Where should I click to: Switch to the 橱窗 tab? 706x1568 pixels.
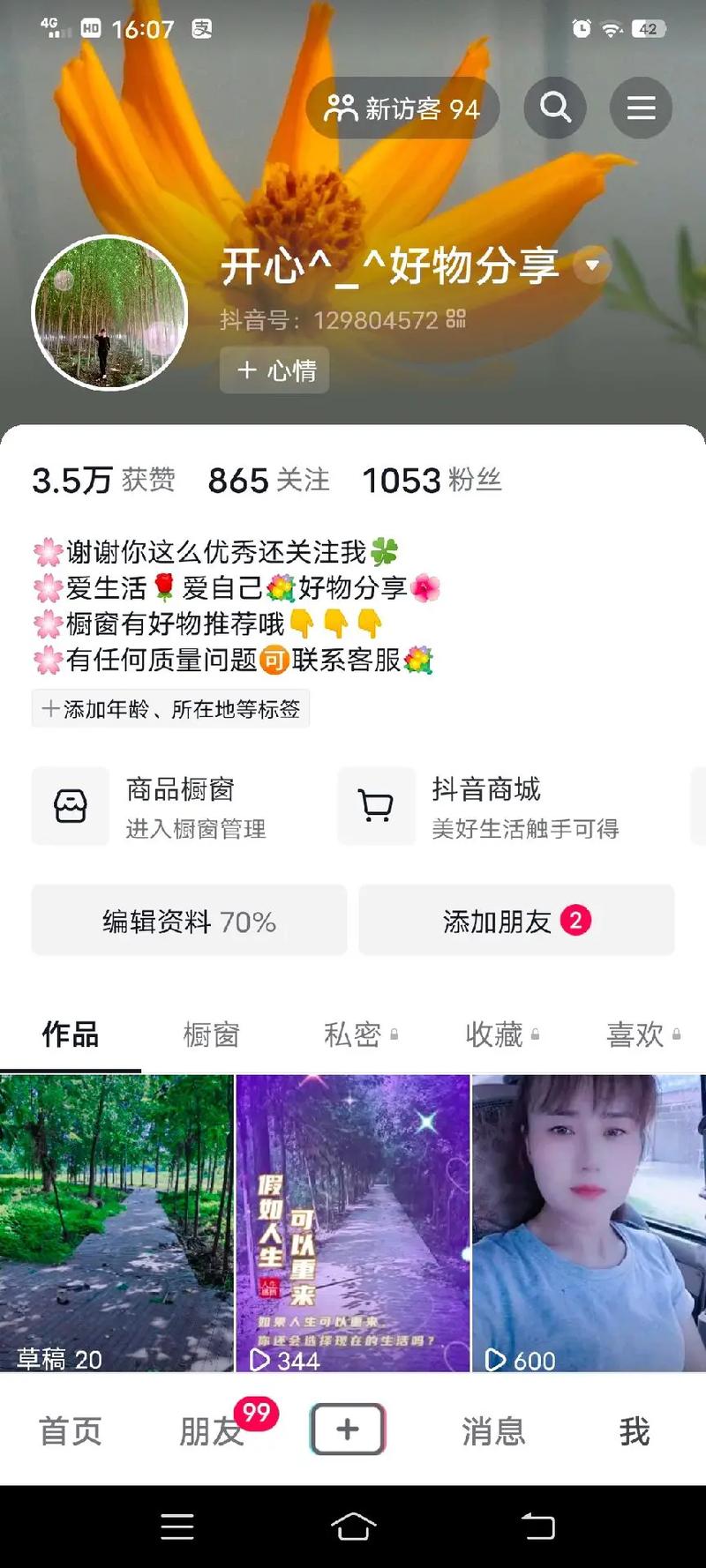211,1034
